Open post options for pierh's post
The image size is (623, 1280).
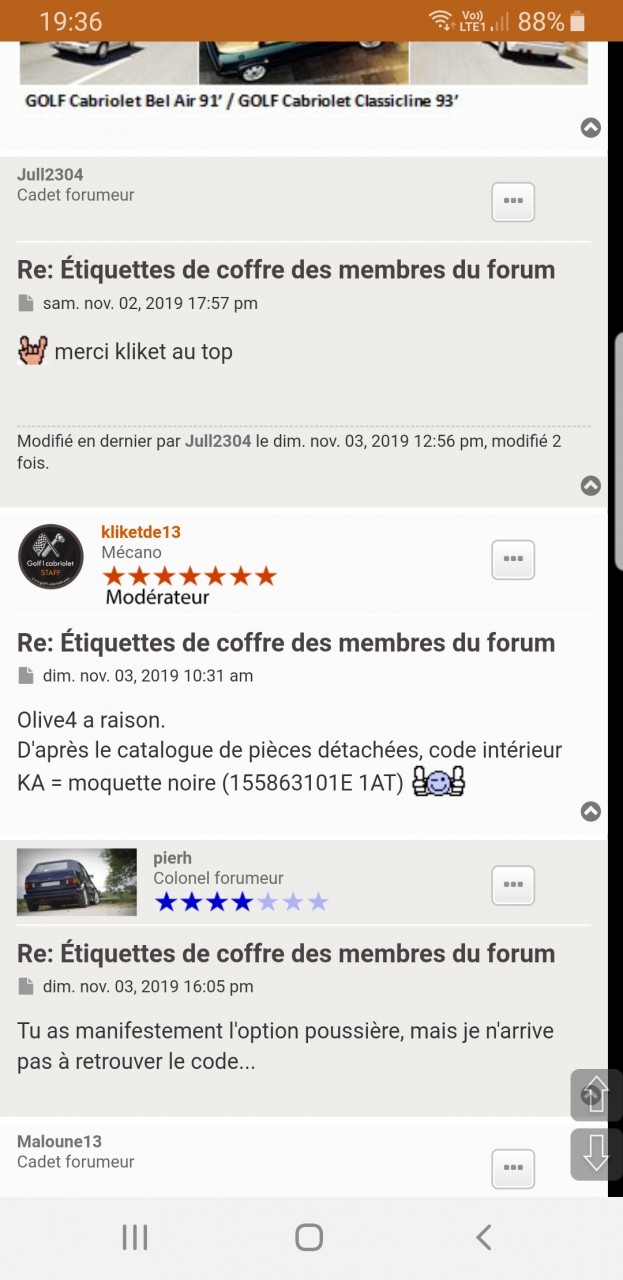point(513,885)
